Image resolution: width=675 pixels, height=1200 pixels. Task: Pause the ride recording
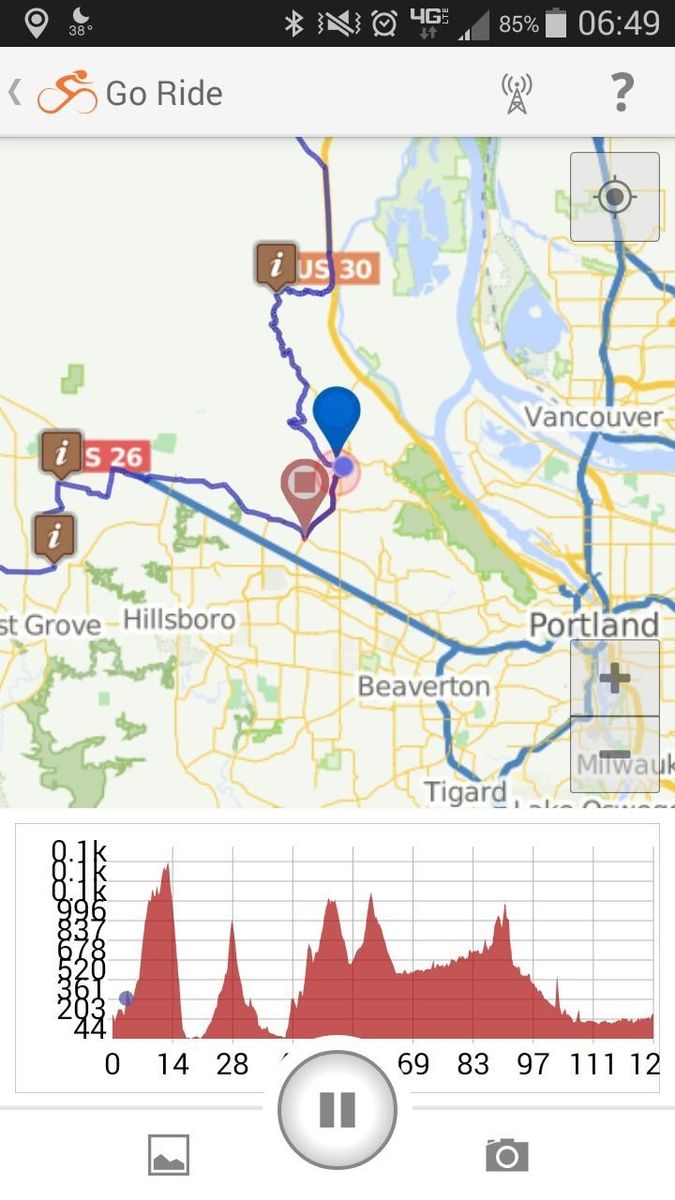(337, 1109)
